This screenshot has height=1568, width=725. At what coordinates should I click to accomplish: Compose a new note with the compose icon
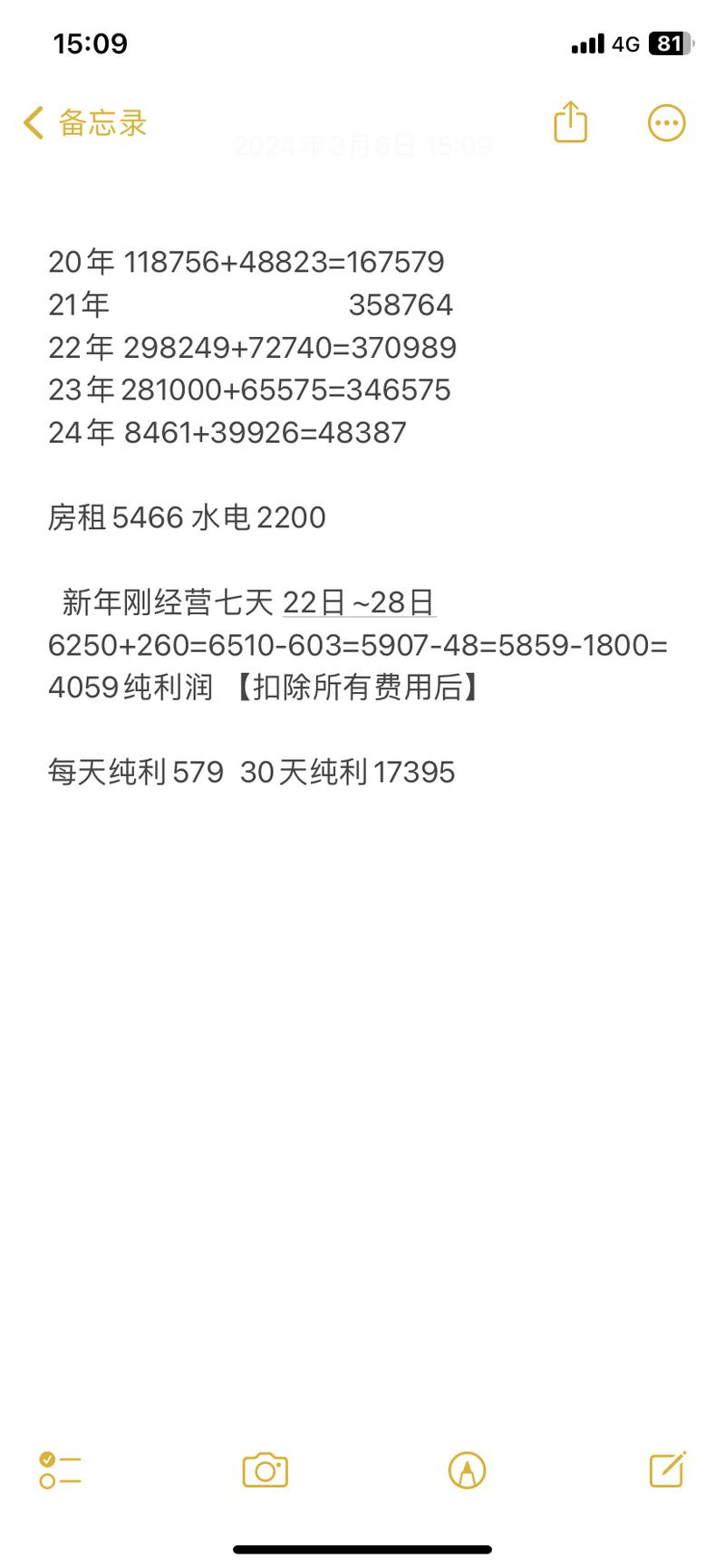pyautogui.click(x=667, y=1470)
